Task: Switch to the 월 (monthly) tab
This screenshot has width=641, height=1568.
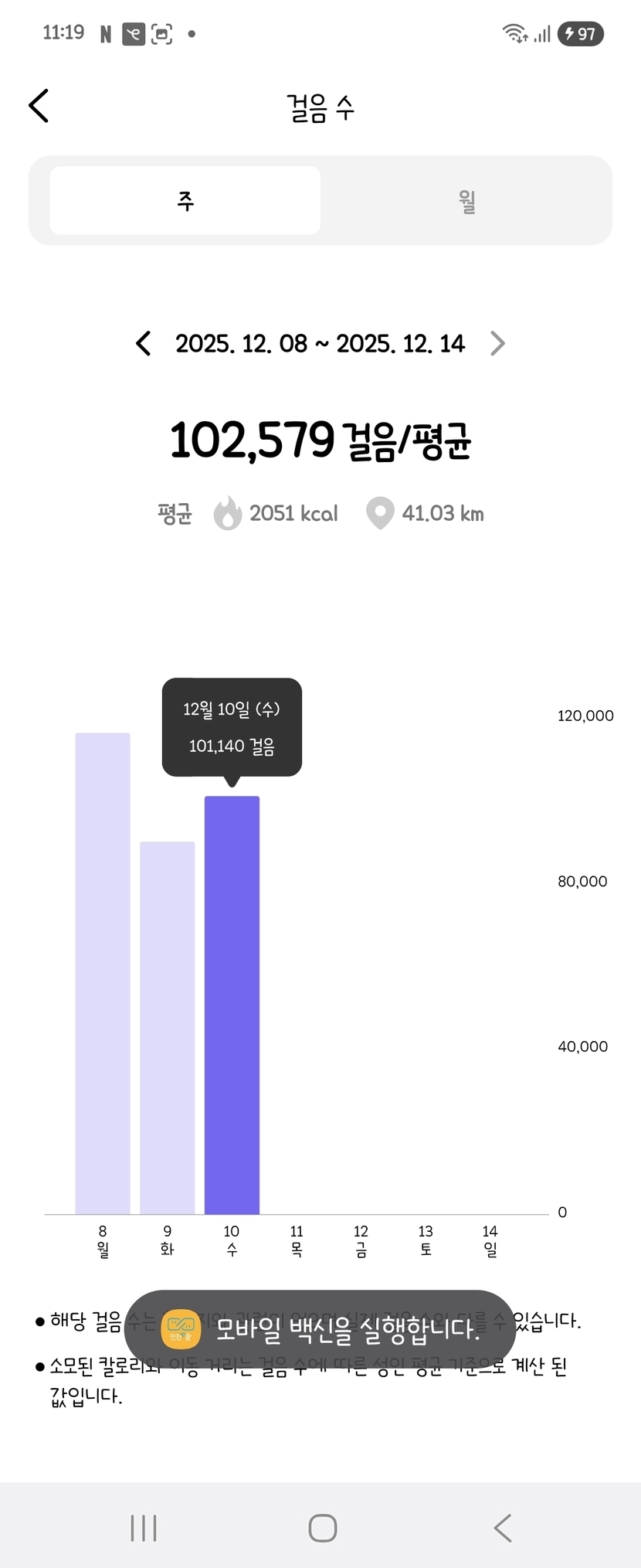Action: [x=466, y=201]
